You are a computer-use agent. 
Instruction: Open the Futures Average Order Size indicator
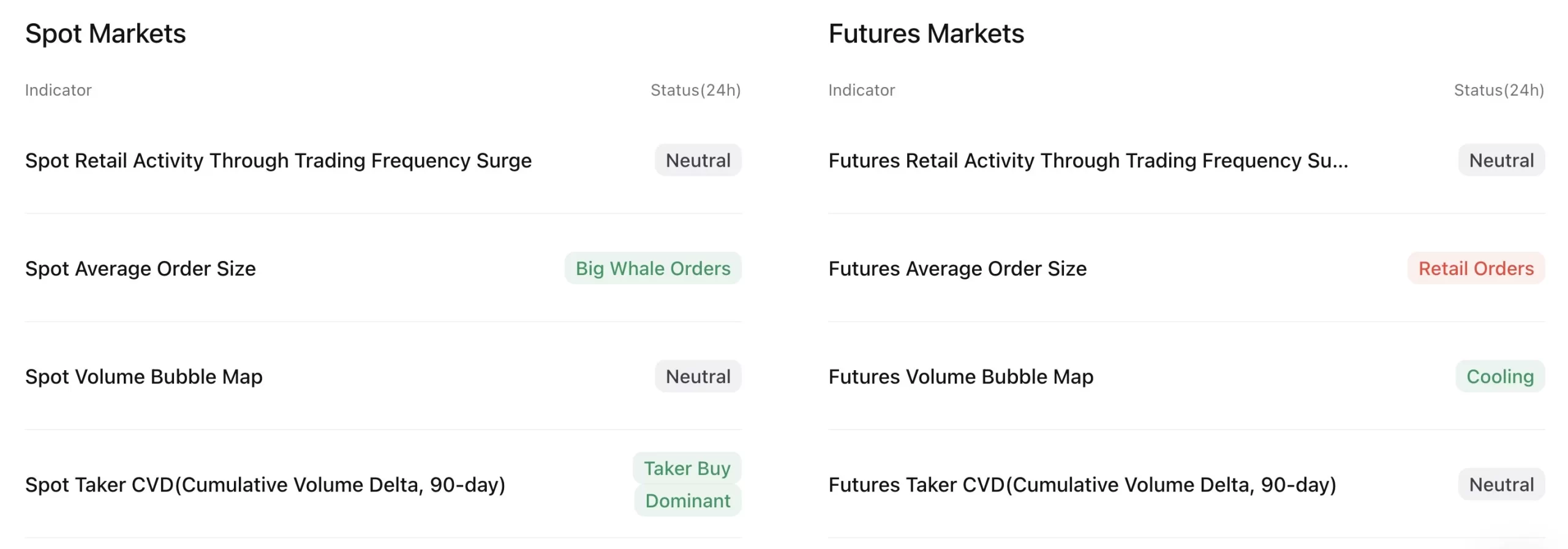click(x=957, y=268)
